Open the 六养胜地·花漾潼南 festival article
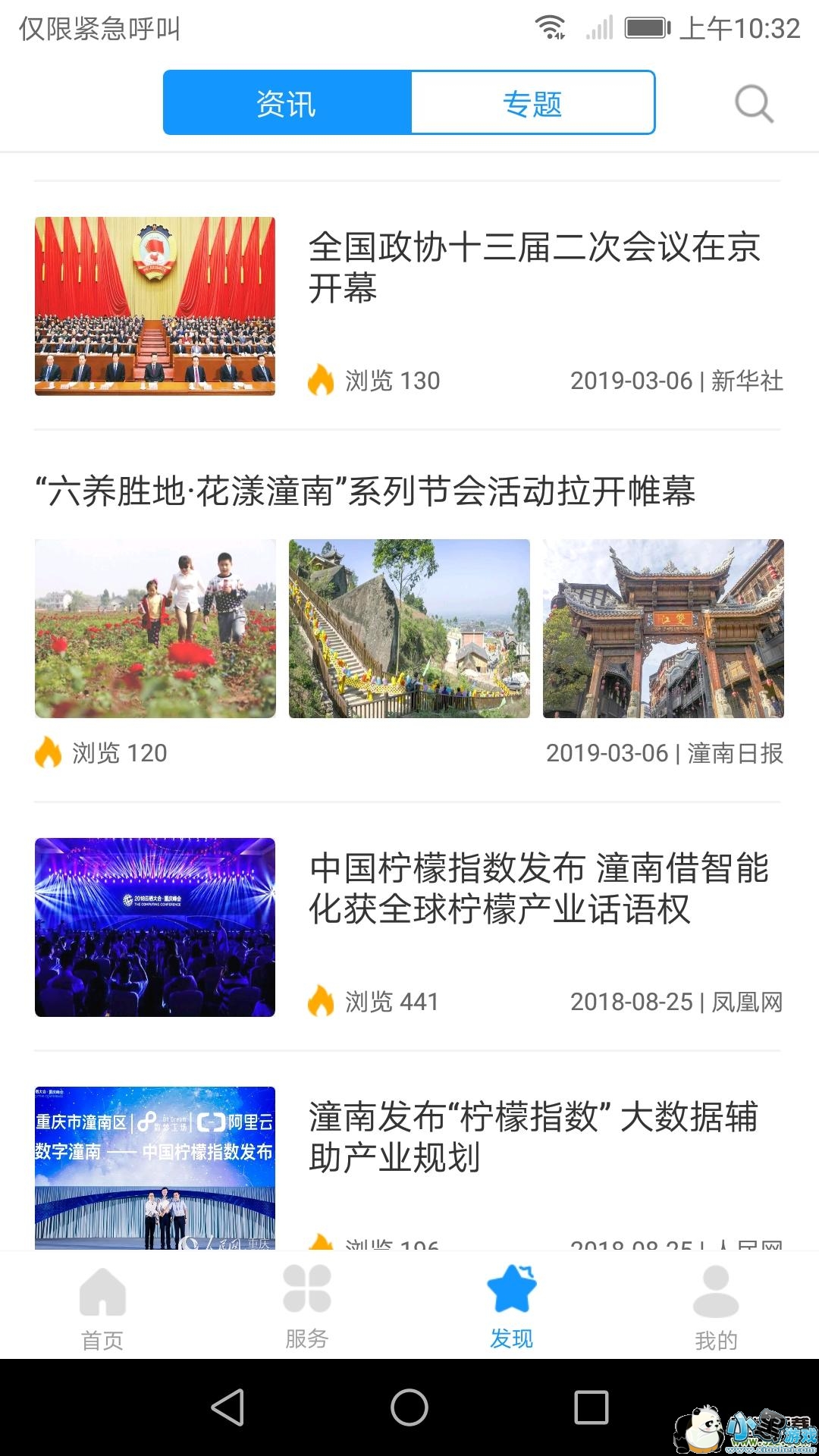The height and width of the screenshot is (1456, 819). [x=365, y=491]
